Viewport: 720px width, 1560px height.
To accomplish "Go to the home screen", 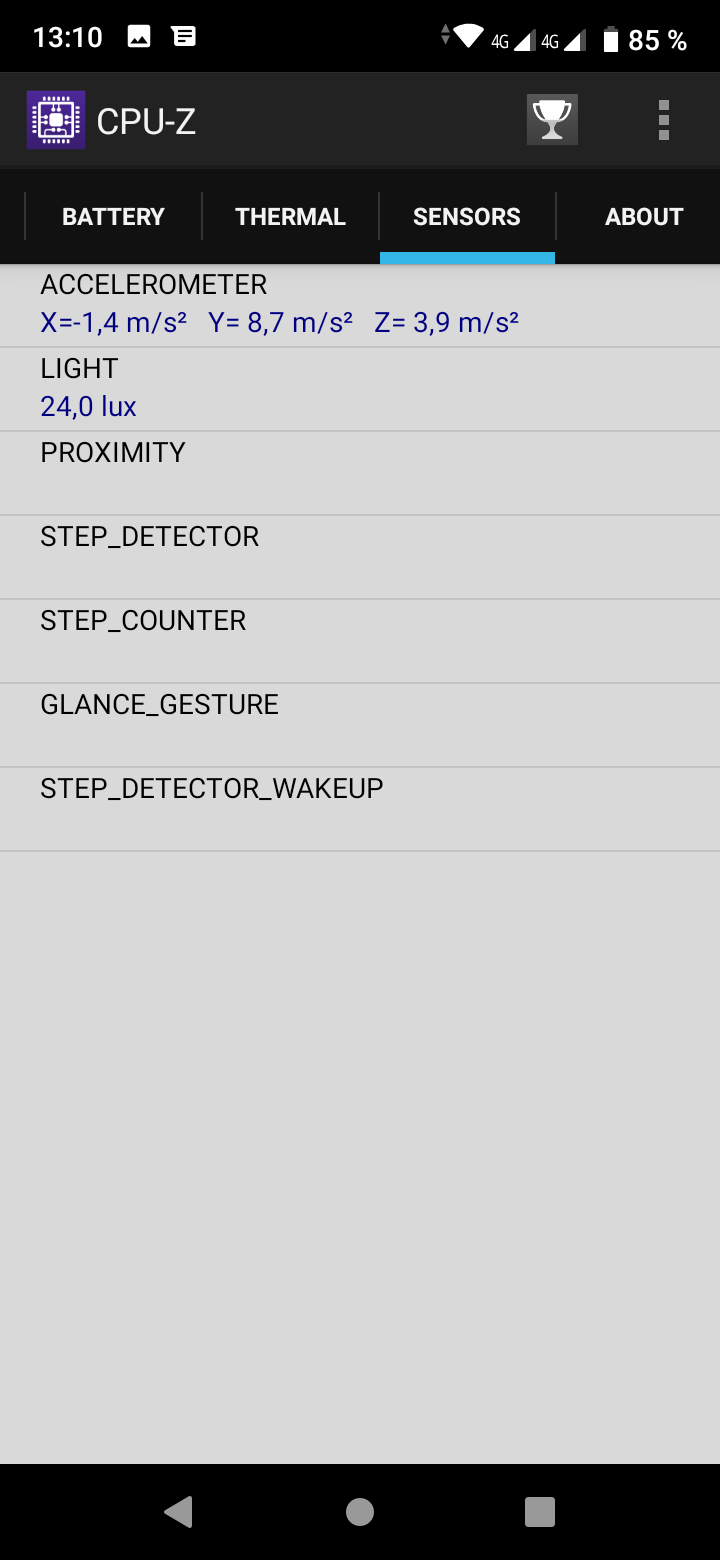I will tap(360, 1511).
